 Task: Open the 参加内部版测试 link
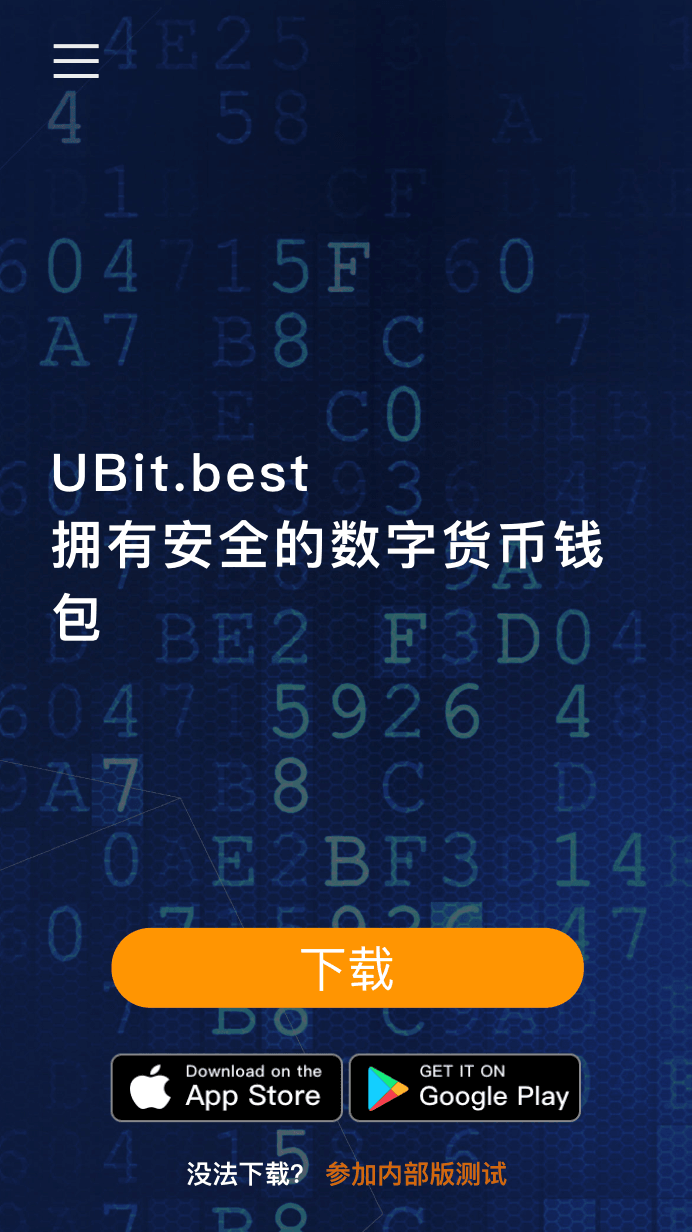tap(416, 1173)
